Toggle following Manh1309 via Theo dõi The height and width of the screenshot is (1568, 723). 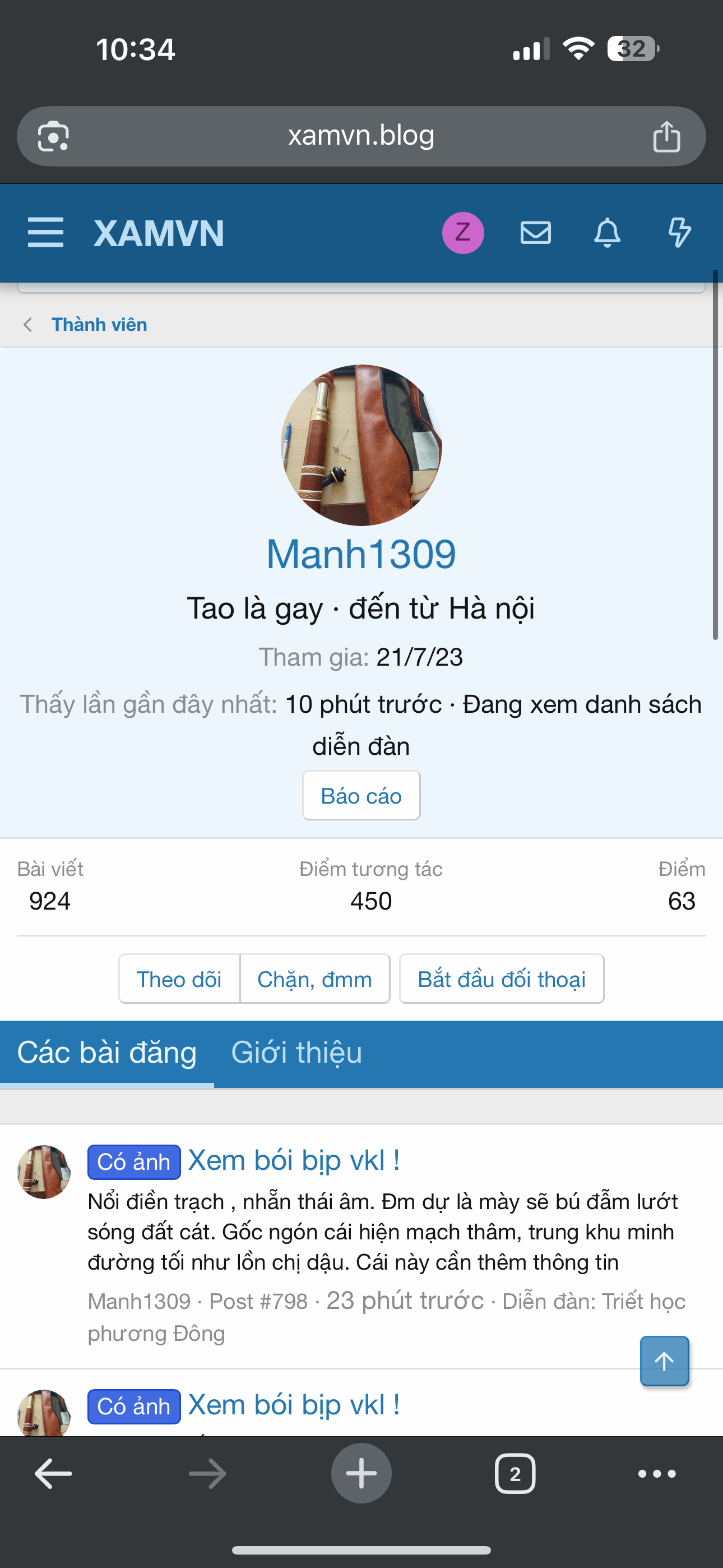pos(179,979)
